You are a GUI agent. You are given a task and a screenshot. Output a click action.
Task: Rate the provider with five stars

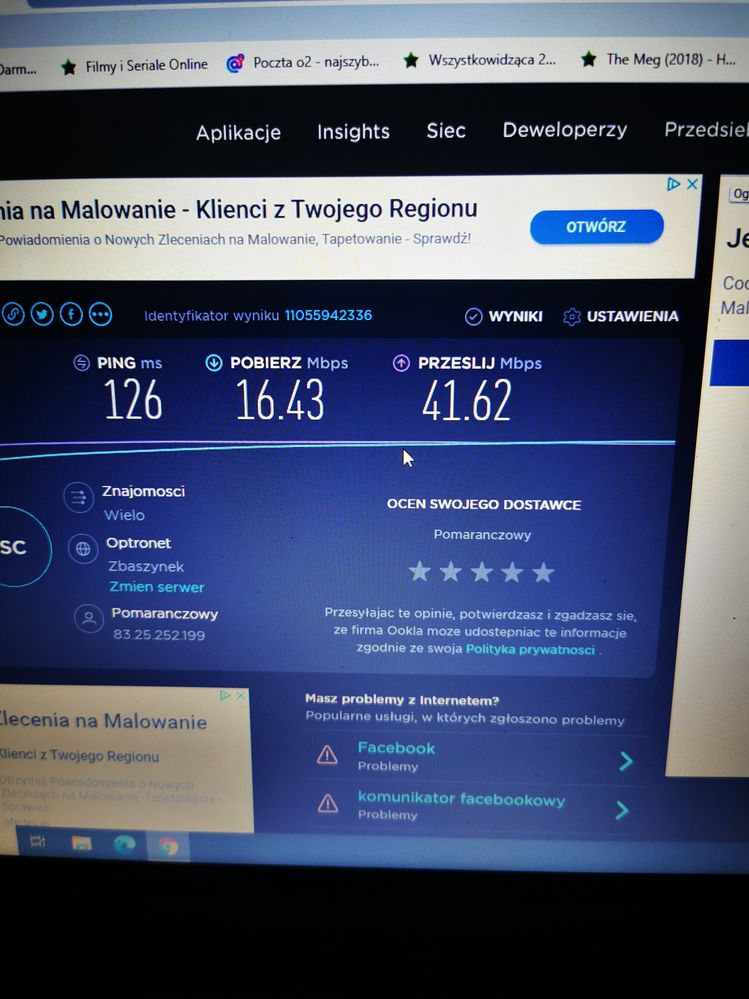(x=543, y=572)
